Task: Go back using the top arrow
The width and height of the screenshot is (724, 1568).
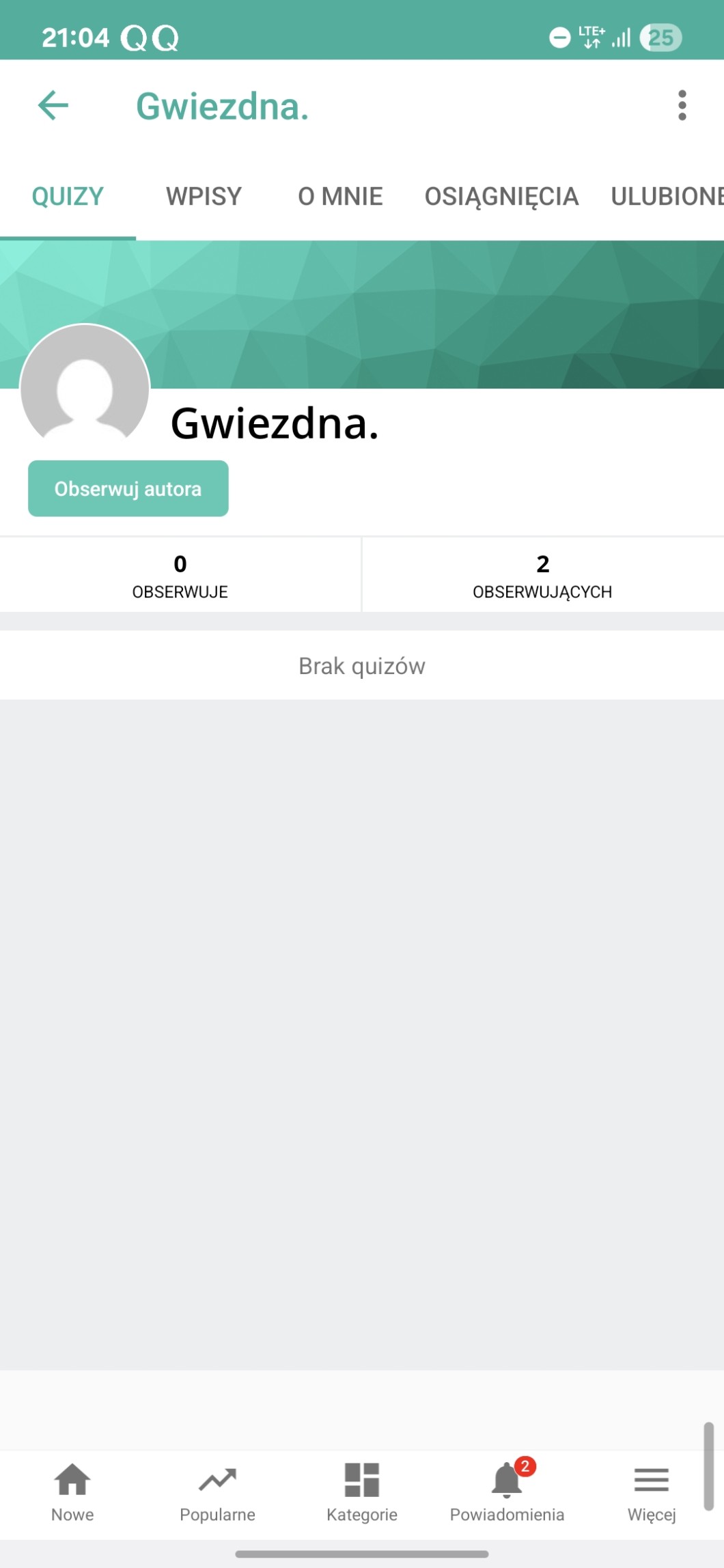Action: point(53,106)
